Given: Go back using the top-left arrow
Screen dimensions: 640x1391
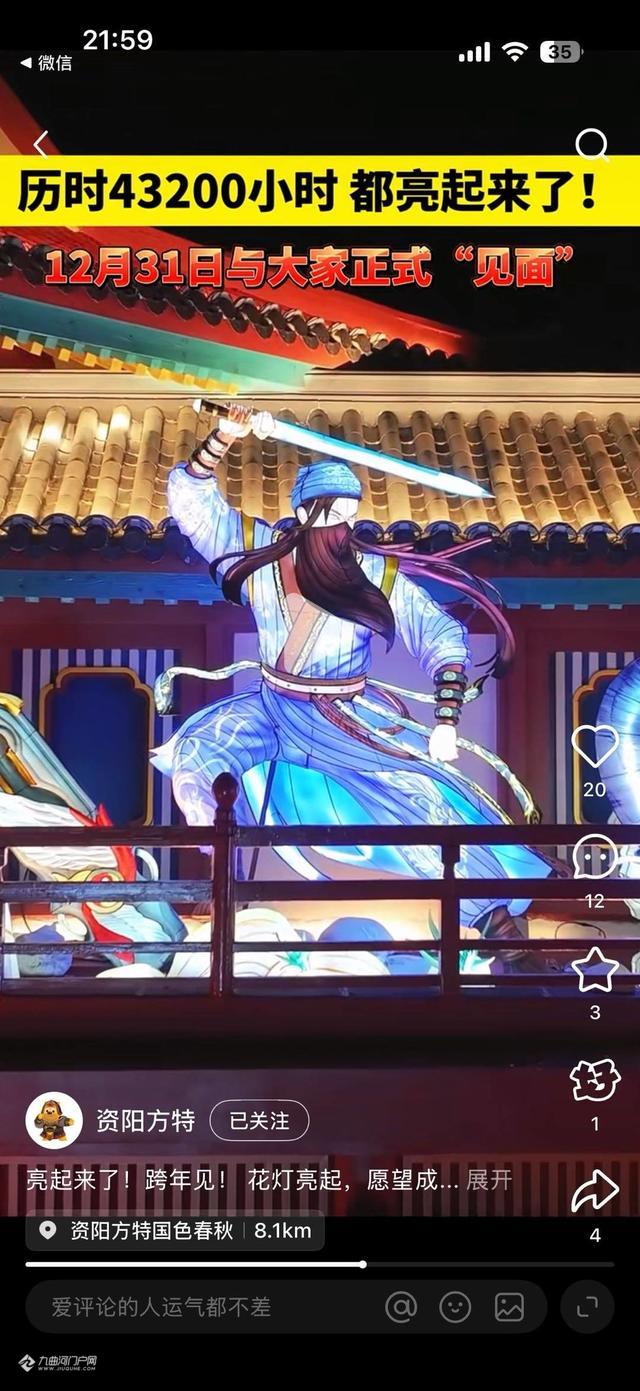Looking at the screenshot, I should 40,145.
